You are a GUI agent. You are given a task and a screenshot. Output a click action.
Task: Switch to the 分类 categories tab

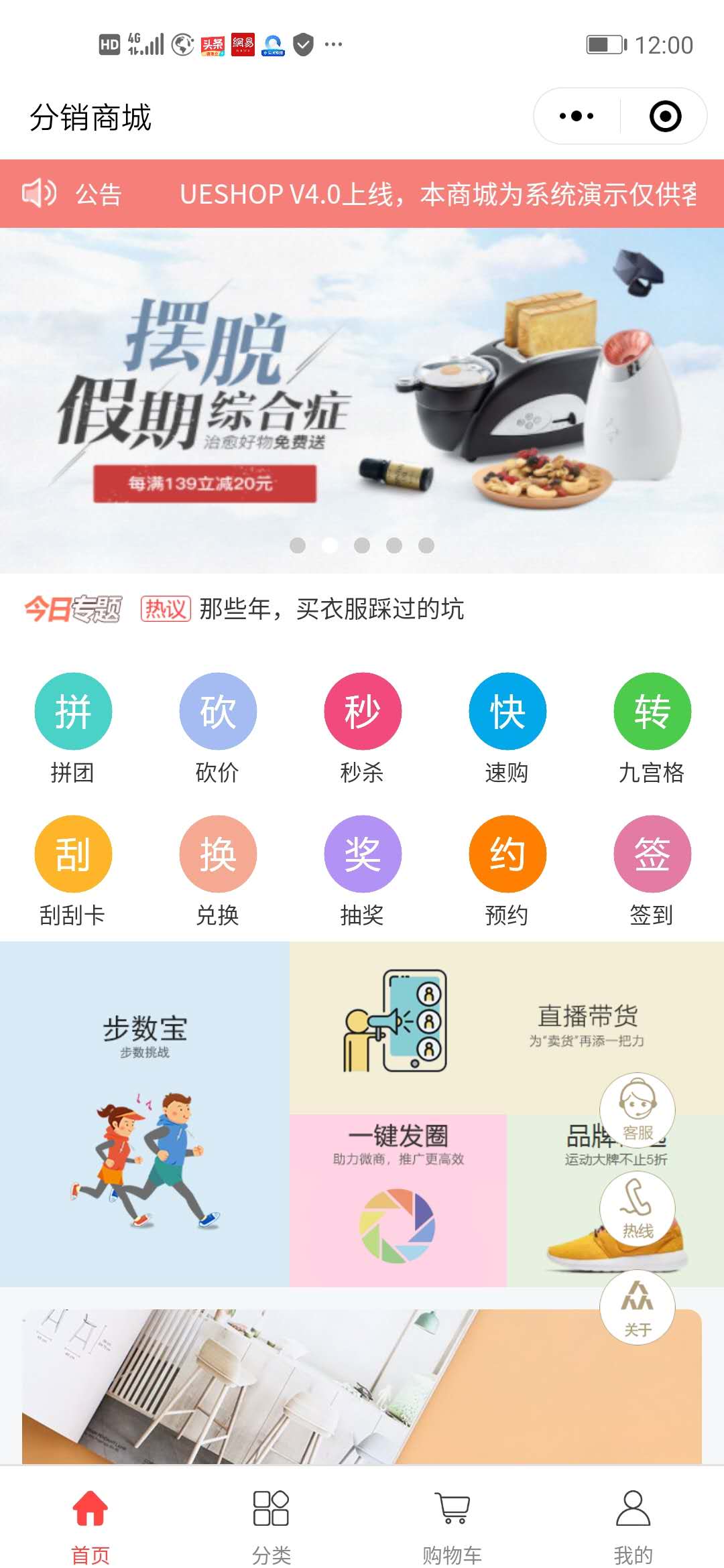tap(271, 1521)
